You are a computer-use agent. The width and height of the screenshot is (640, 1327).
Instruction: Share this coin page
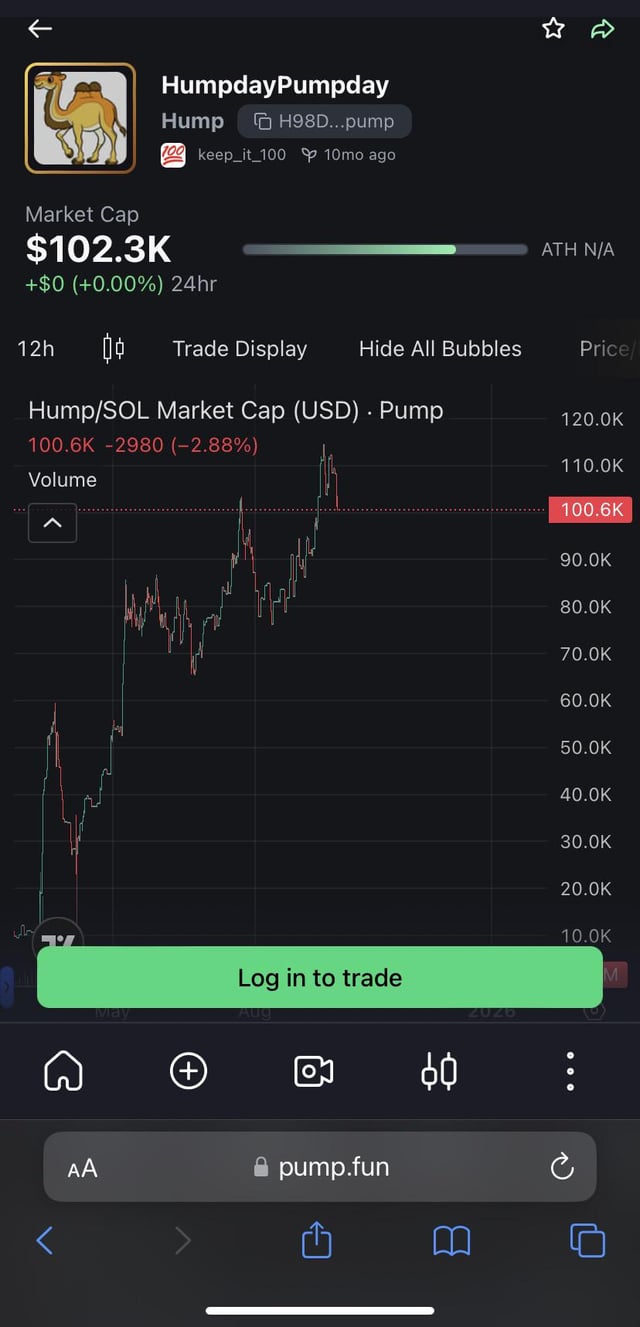coord(602,29)
